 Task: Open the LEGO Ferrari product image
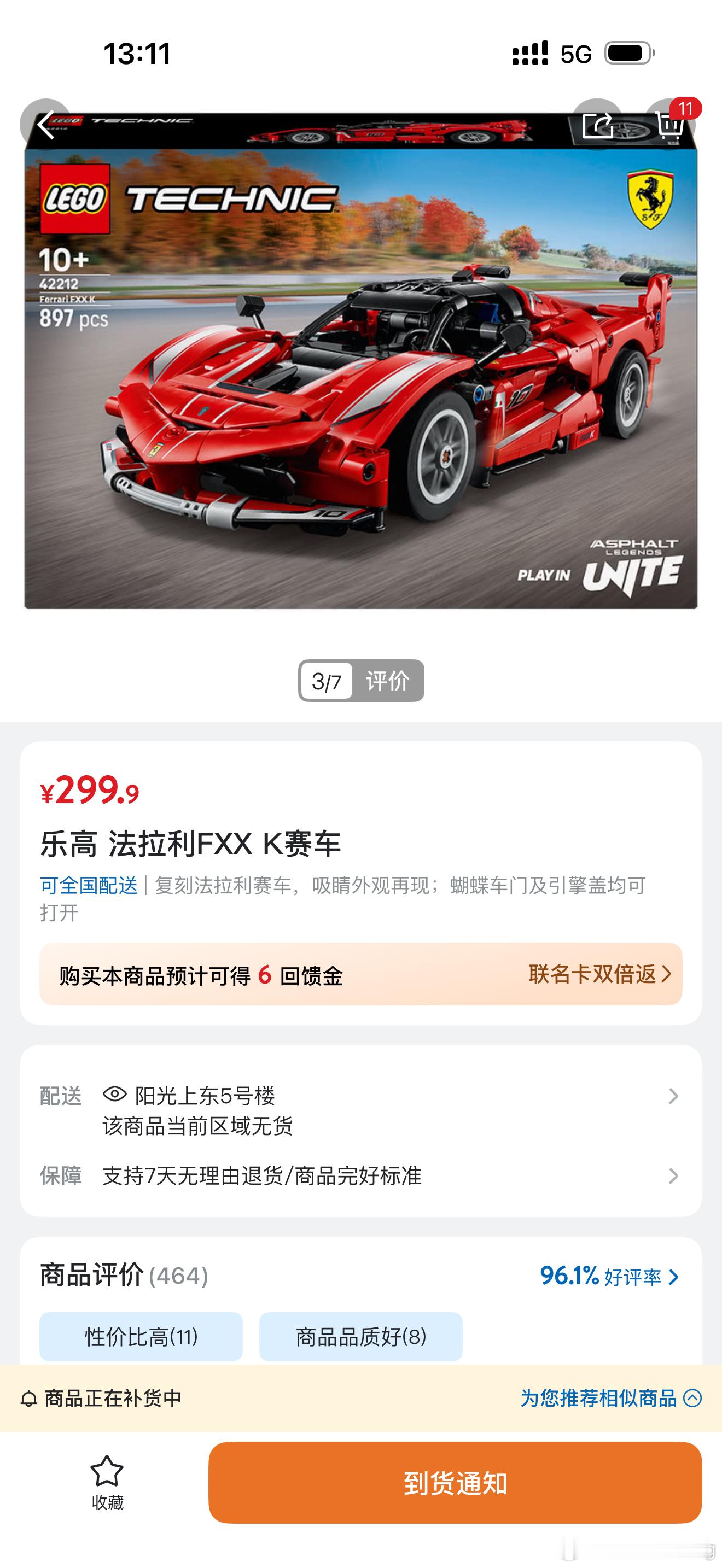tap(360, 365)
